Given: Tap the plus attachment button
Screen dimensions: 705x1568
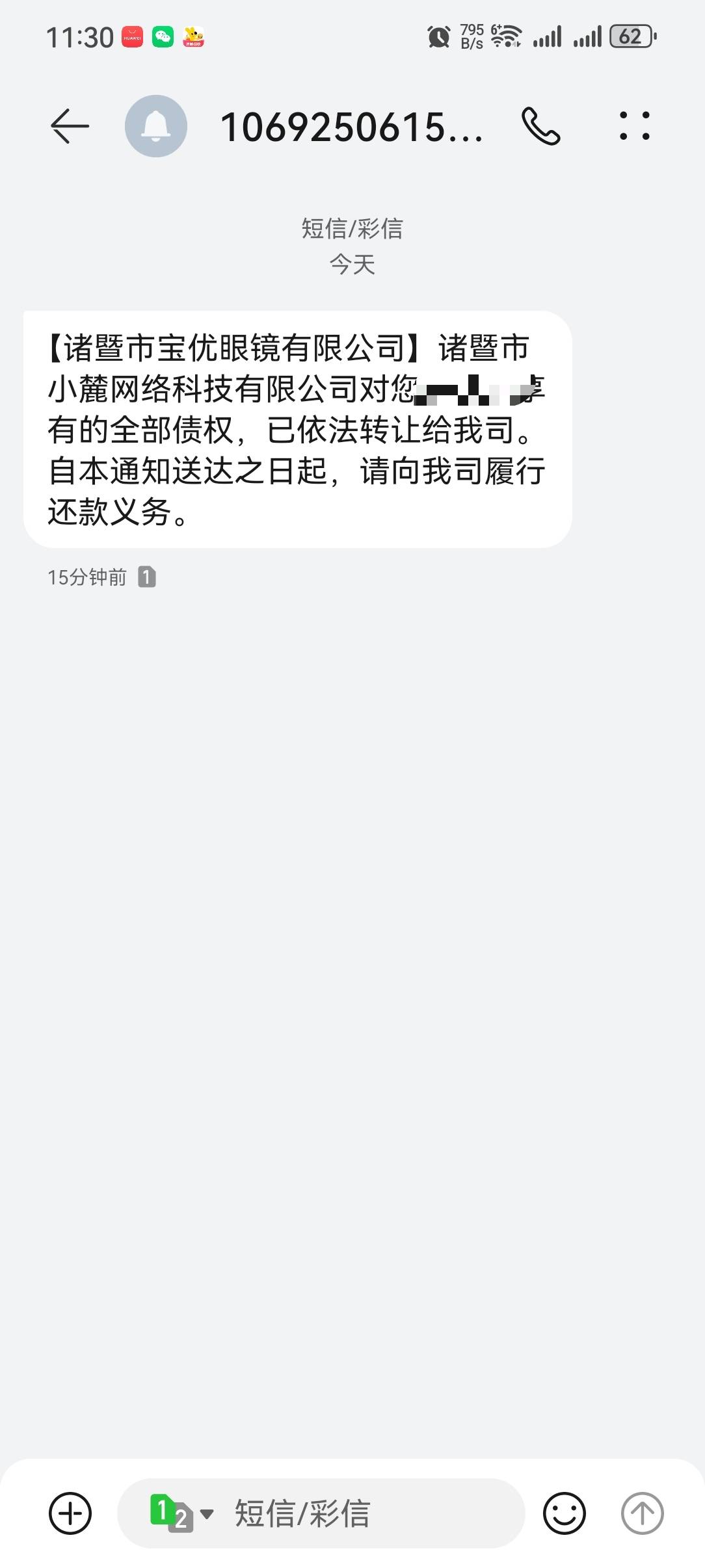Looking at the screenshot, I should [x=70, y=1513].
